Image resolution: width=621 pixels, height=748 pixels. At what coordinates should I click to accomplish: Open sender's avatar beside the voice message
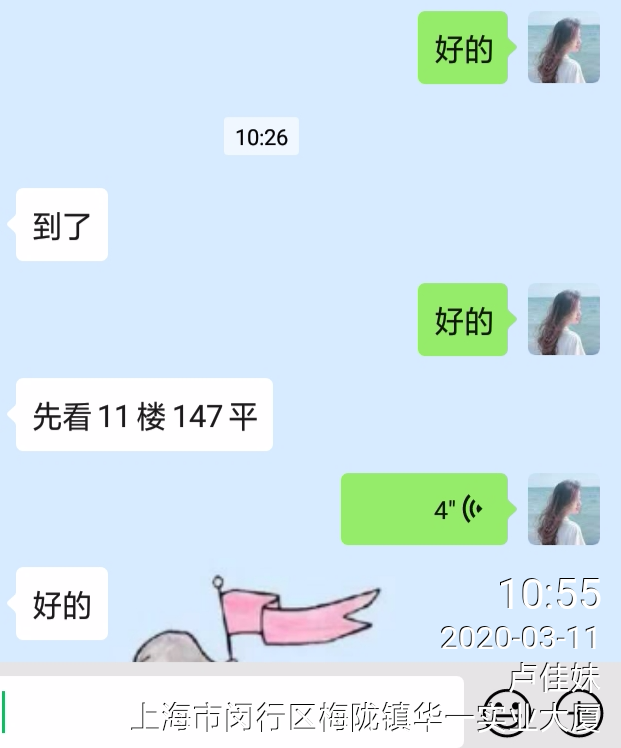[x=563, y=509]
